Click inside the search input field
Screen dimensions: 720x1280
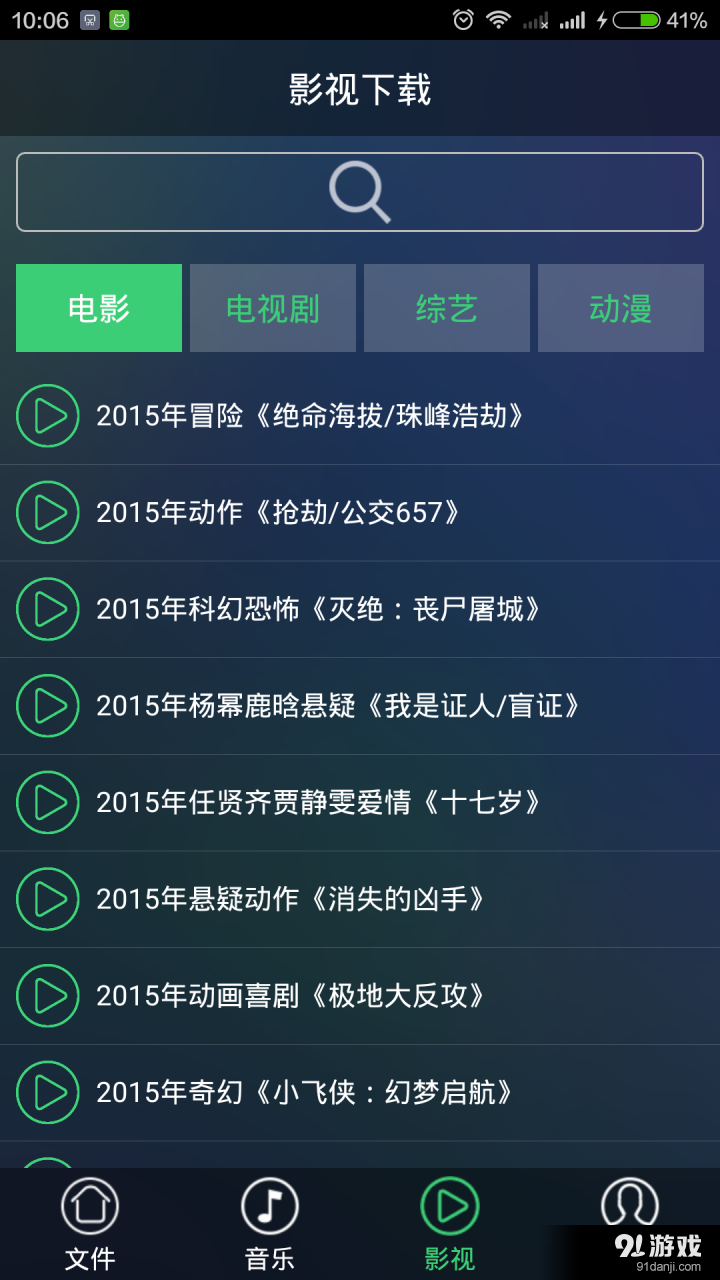point(200,192)
